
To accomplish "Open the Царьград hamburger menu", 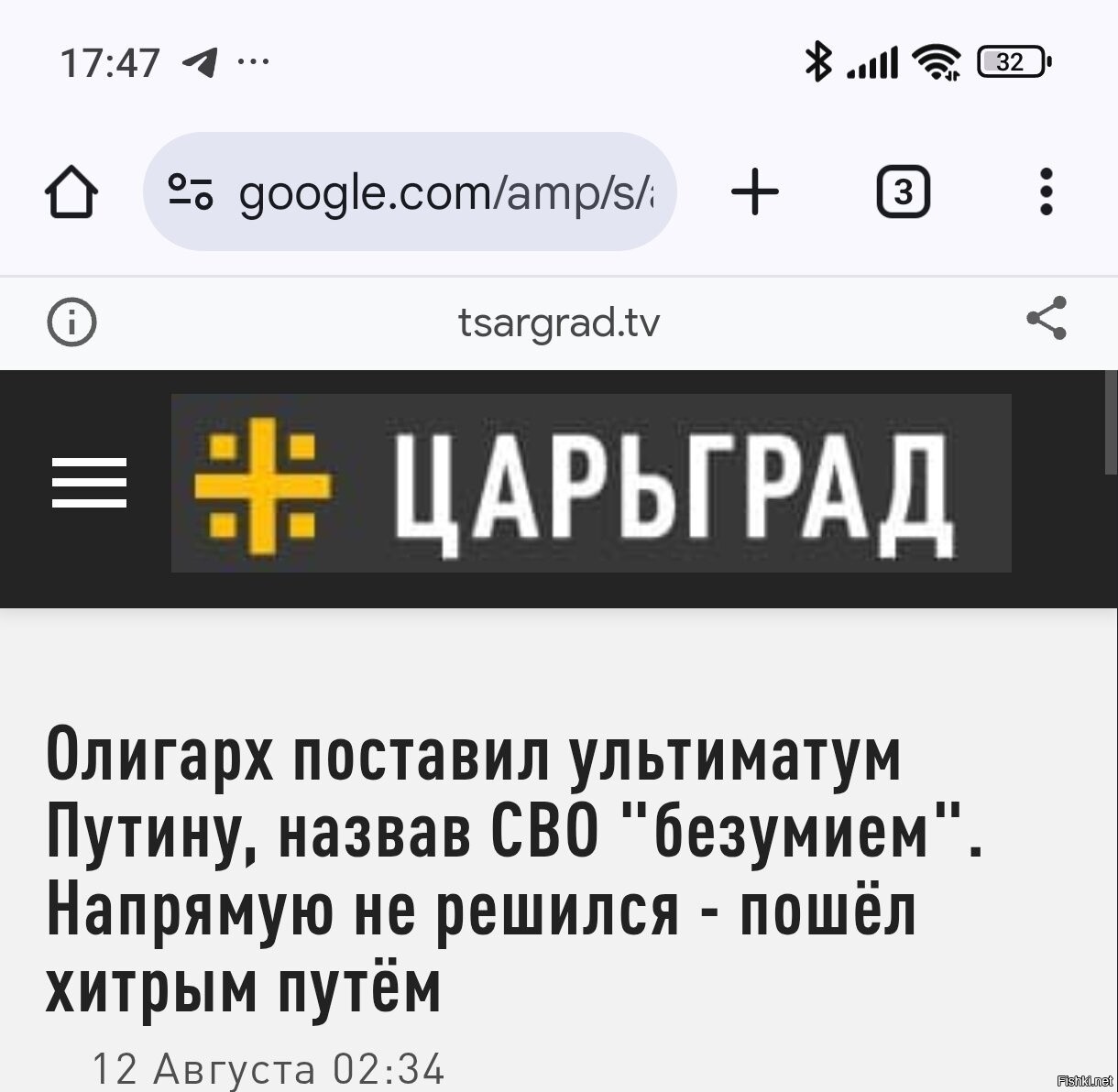I will [x=89, y=483].
